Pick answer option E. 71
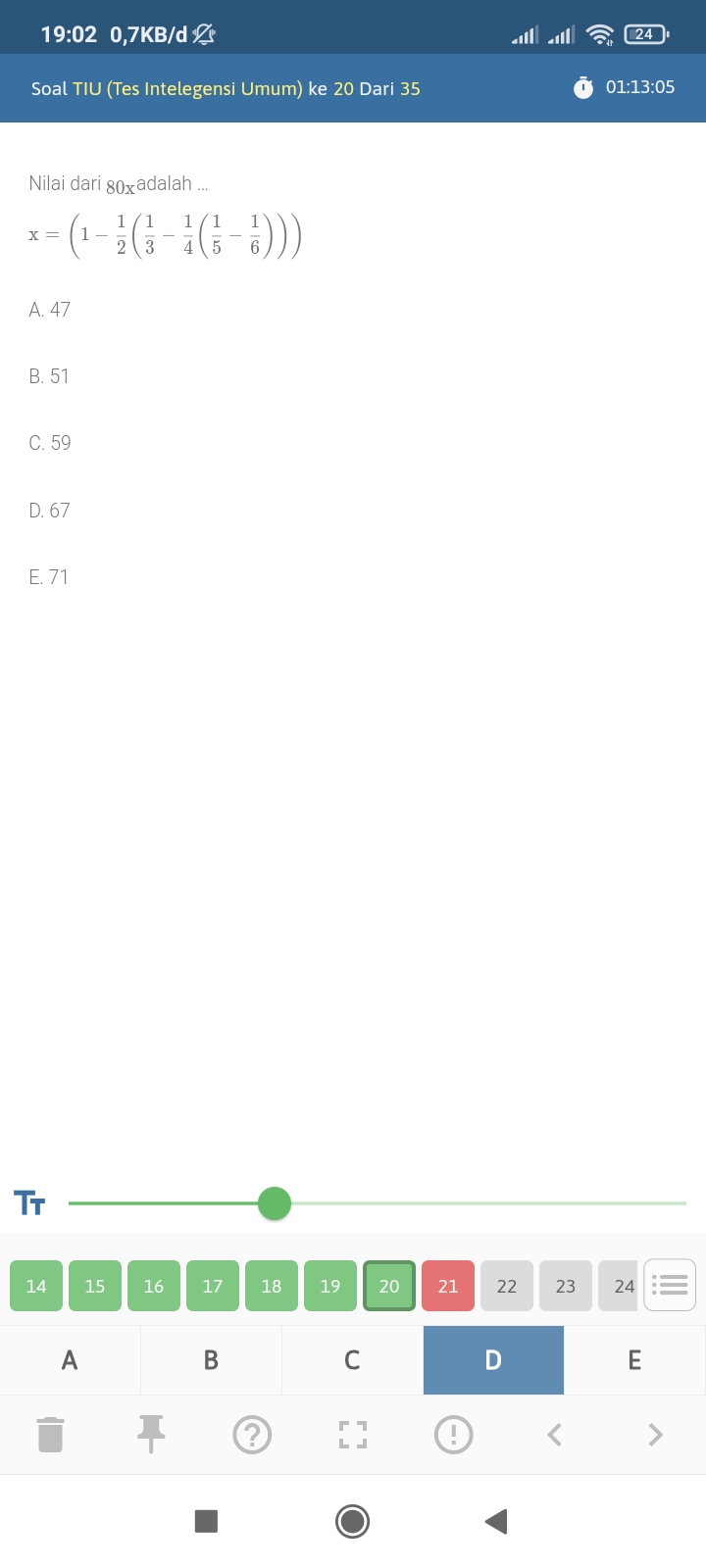The width and height of the screenshot is (706, 1568). 49,577
